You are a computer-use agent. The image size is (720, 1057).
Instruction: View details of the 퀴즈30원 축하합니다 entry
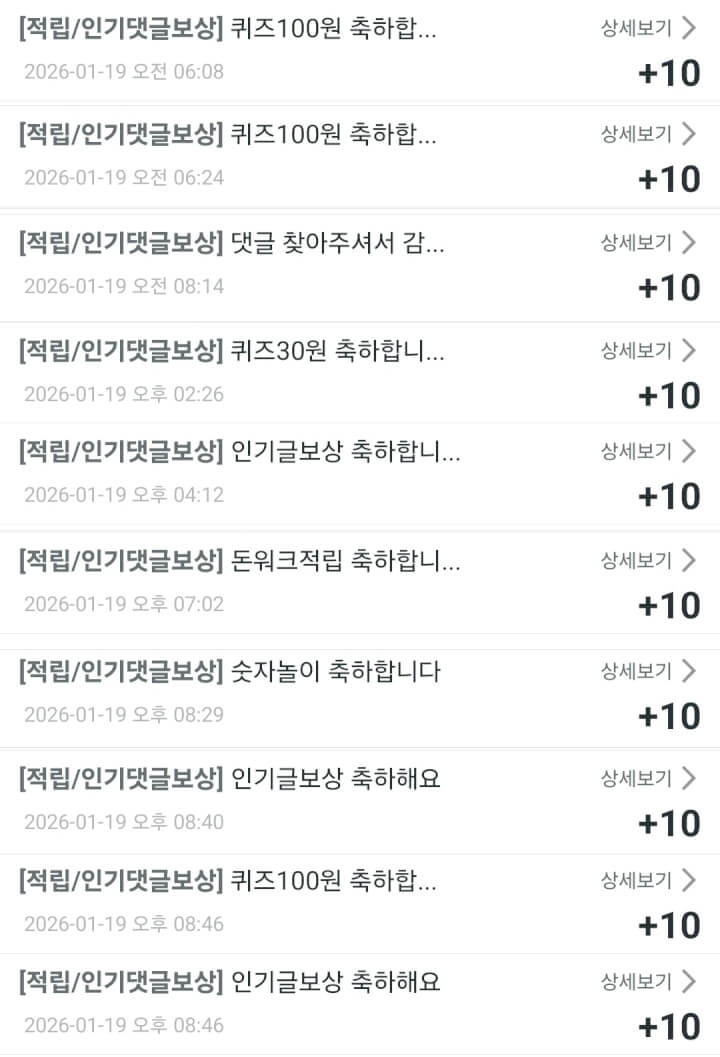point(648,350)
